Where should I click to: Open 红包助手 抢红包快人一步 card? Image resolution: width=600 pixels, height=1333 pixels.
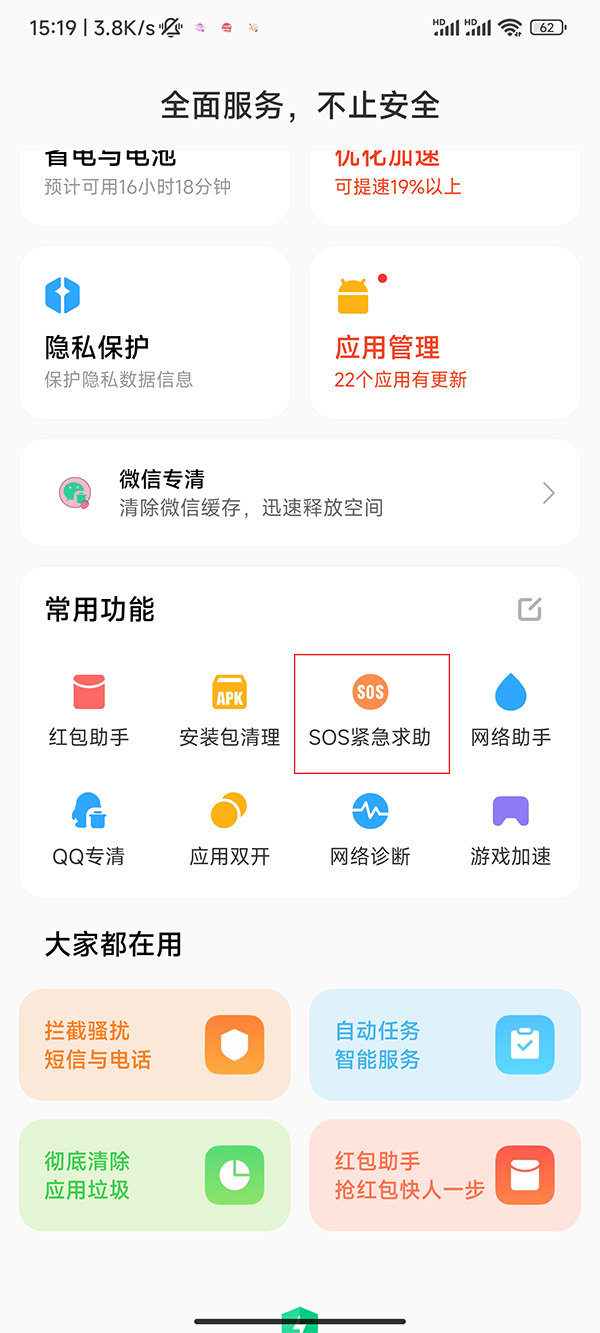pos(445,1175)
